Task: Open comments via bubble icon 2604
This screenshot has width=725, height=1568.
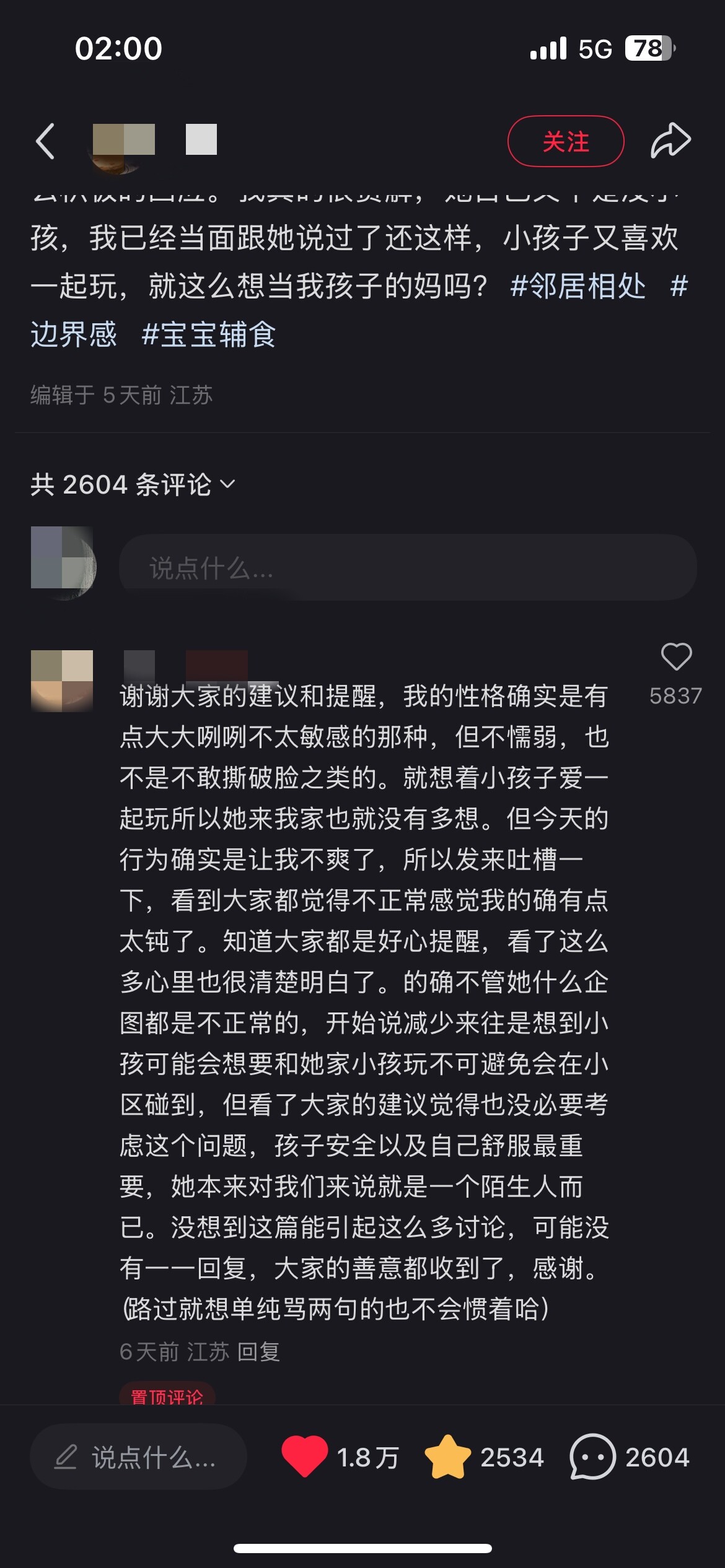Action: click(x=592, y=1457)
